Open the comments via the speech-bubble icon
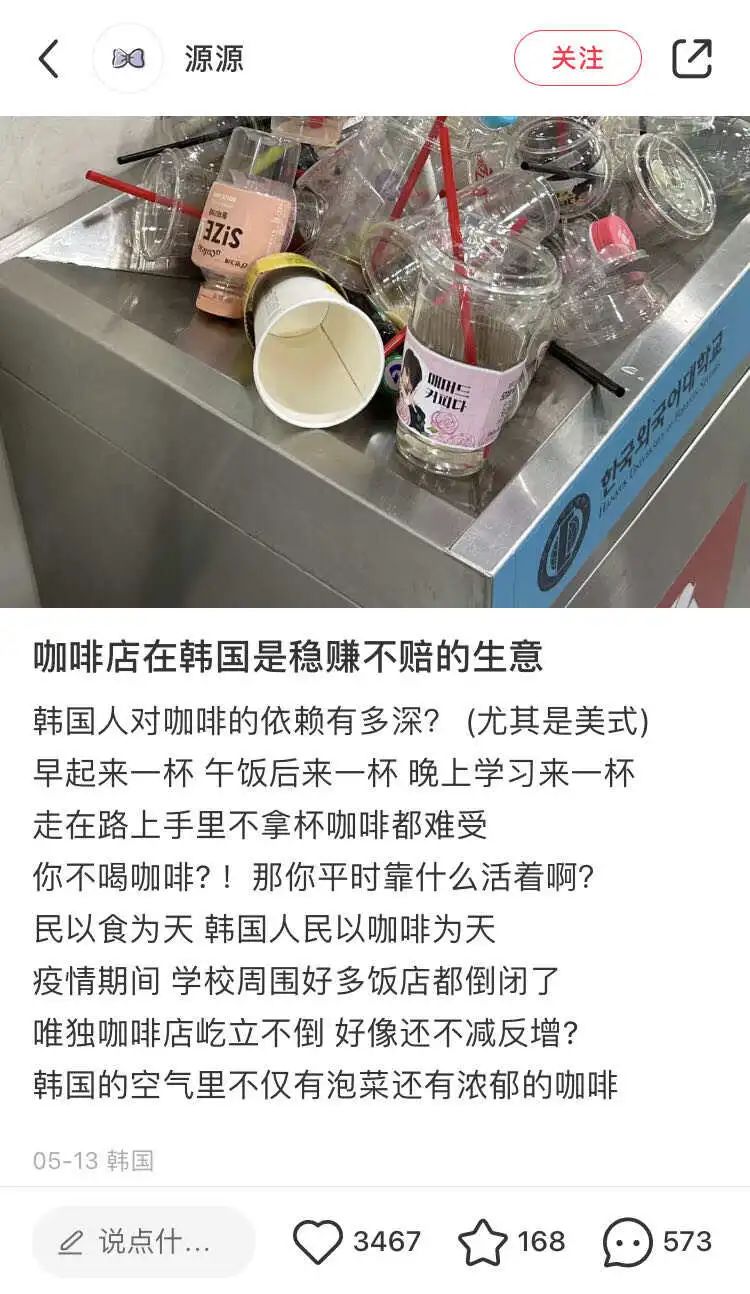750x1294 pixels. tap(628, 1242)
